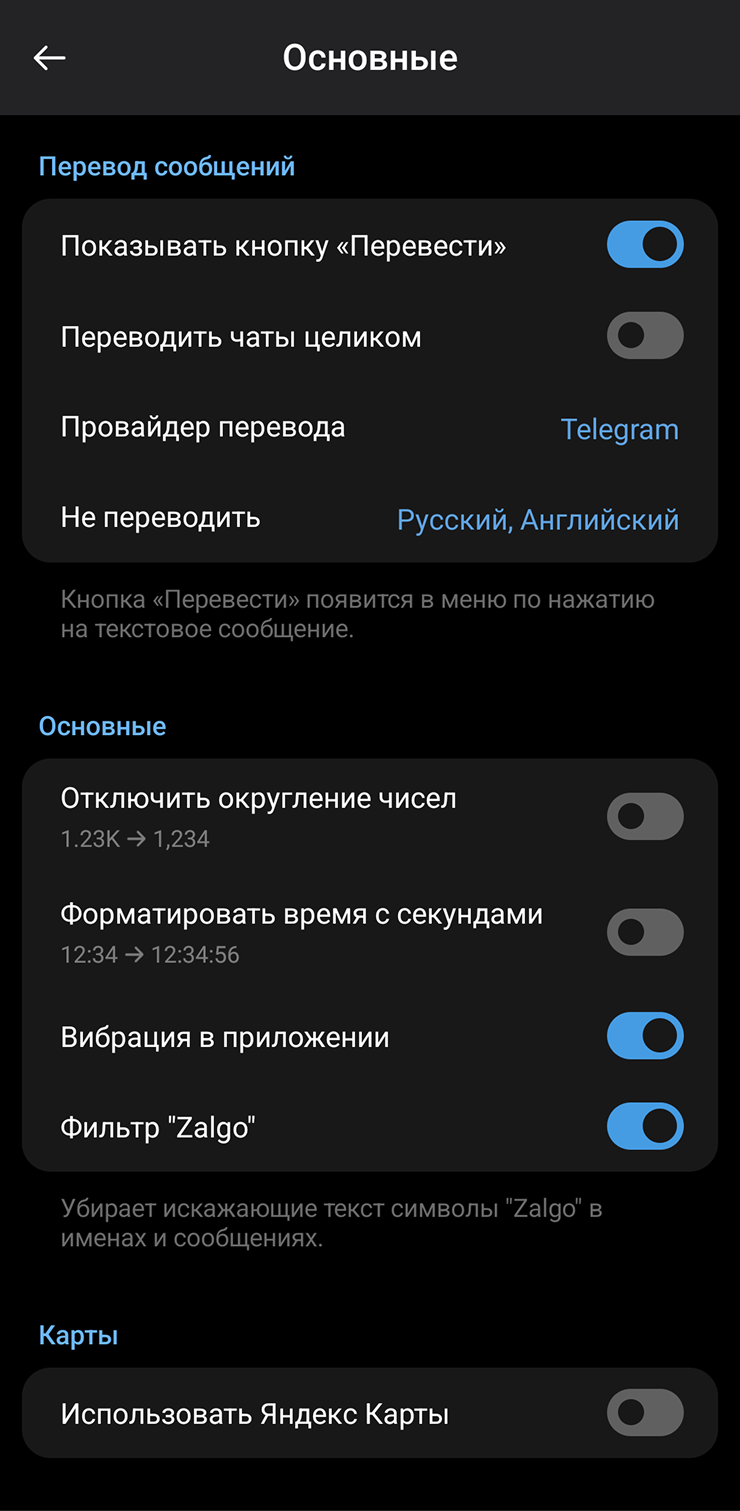Disable the Фильтр "Zalgo" switch
Screen dimensions: 740x1511
(645, 1127)
